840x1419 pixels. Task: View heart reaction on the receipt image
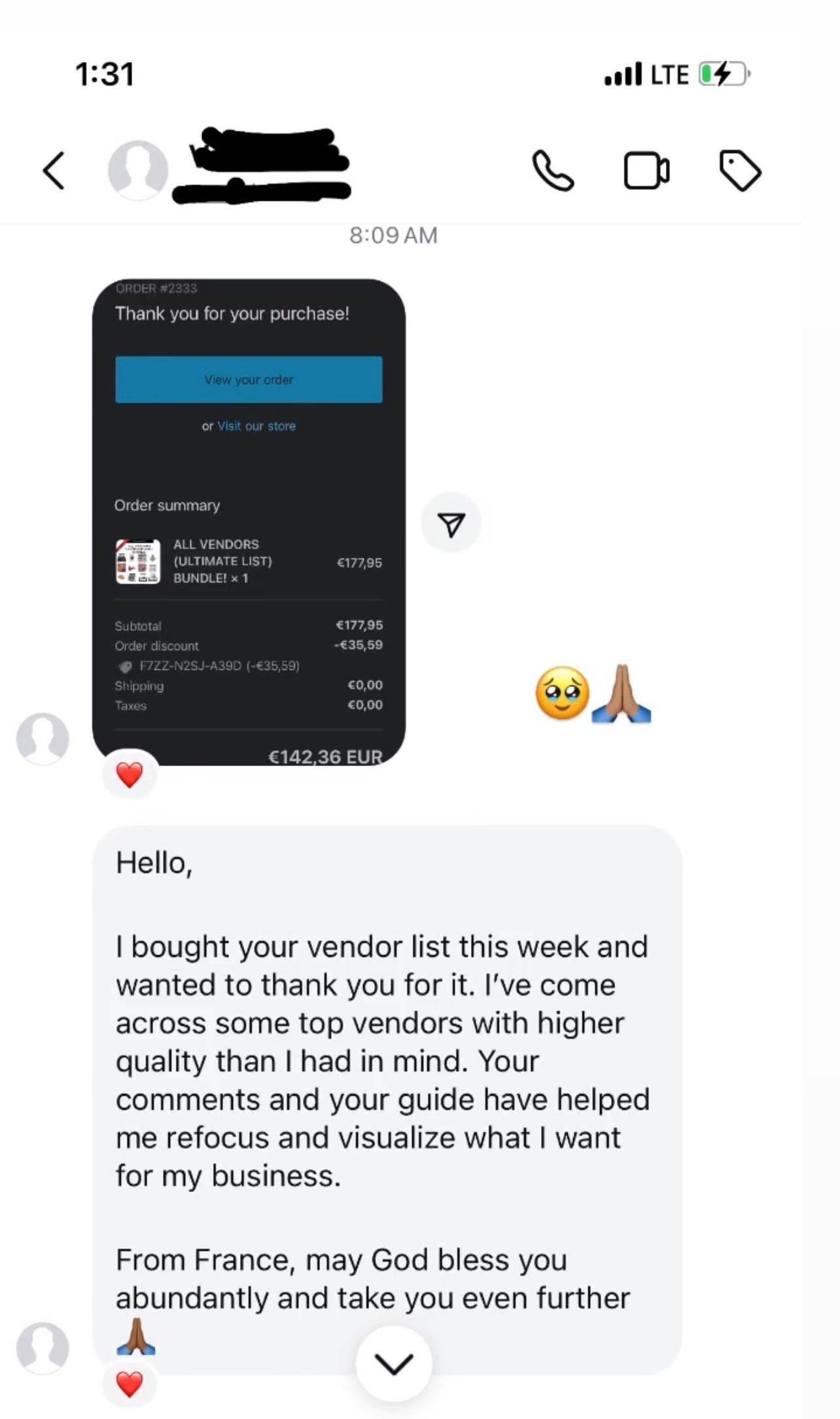coord(130,775)
